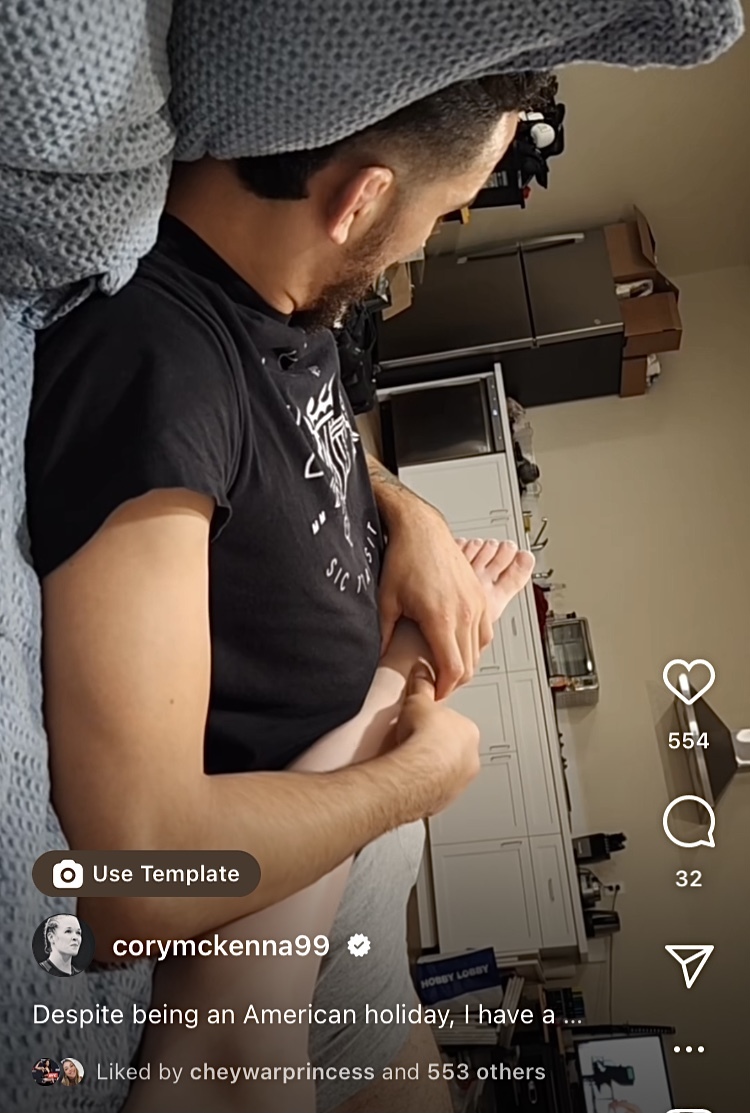Expand the caption starting 'Despite being an American'
The width and height of the screenshot is (750, 1113).
[x=307, y=1014]
